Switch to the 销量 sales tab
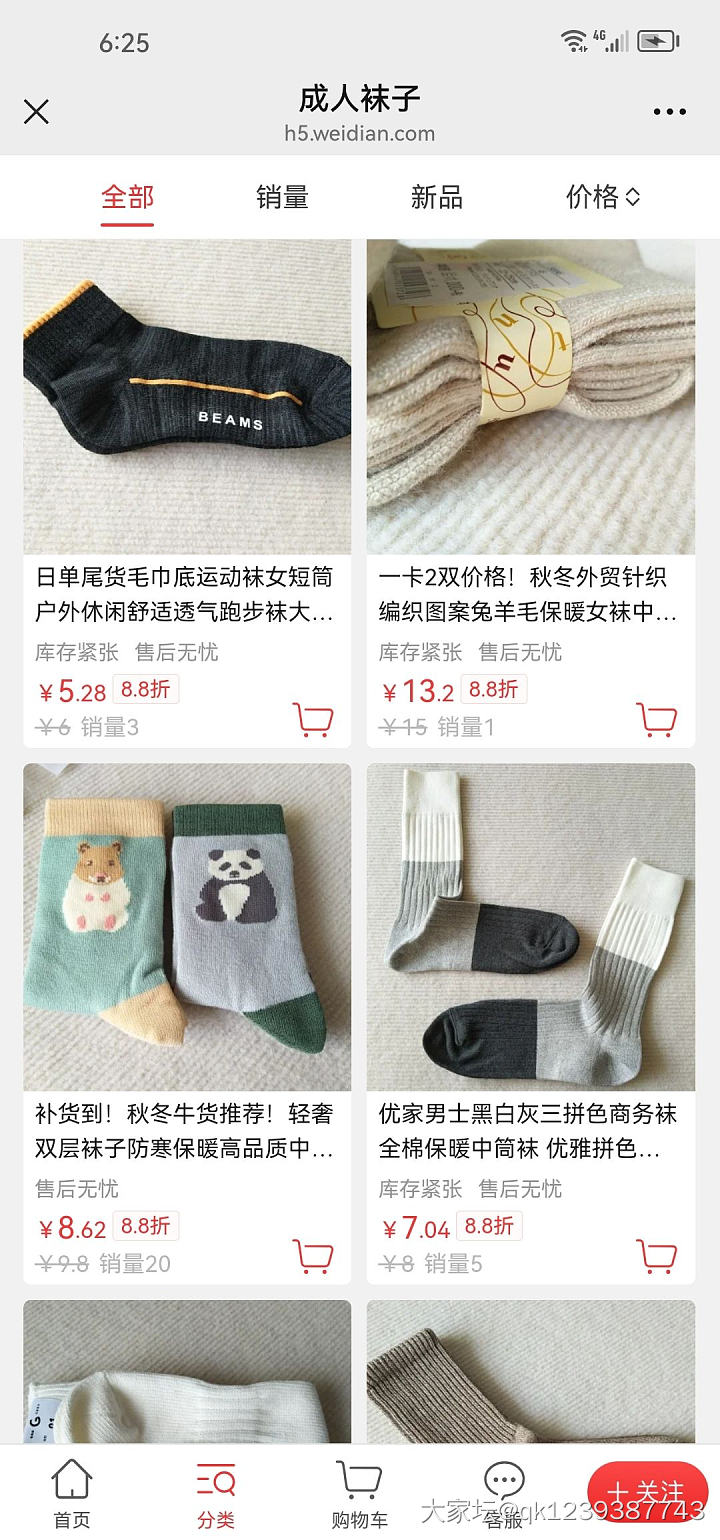The height and width of the screenshot is (1540, 720). [x=281, y=197]
